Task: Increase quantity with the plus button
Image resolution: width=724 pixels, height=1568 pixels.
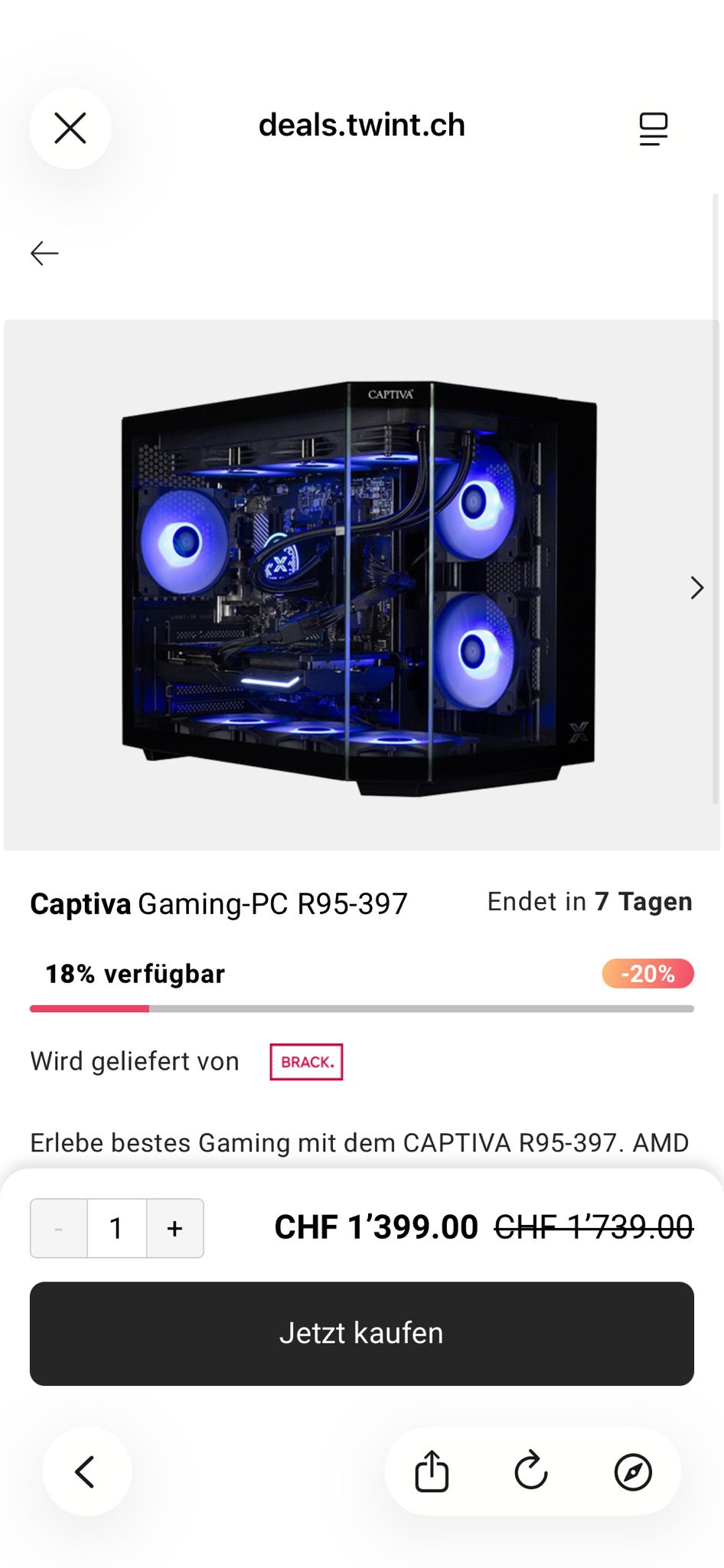Action: point(174,1228)
